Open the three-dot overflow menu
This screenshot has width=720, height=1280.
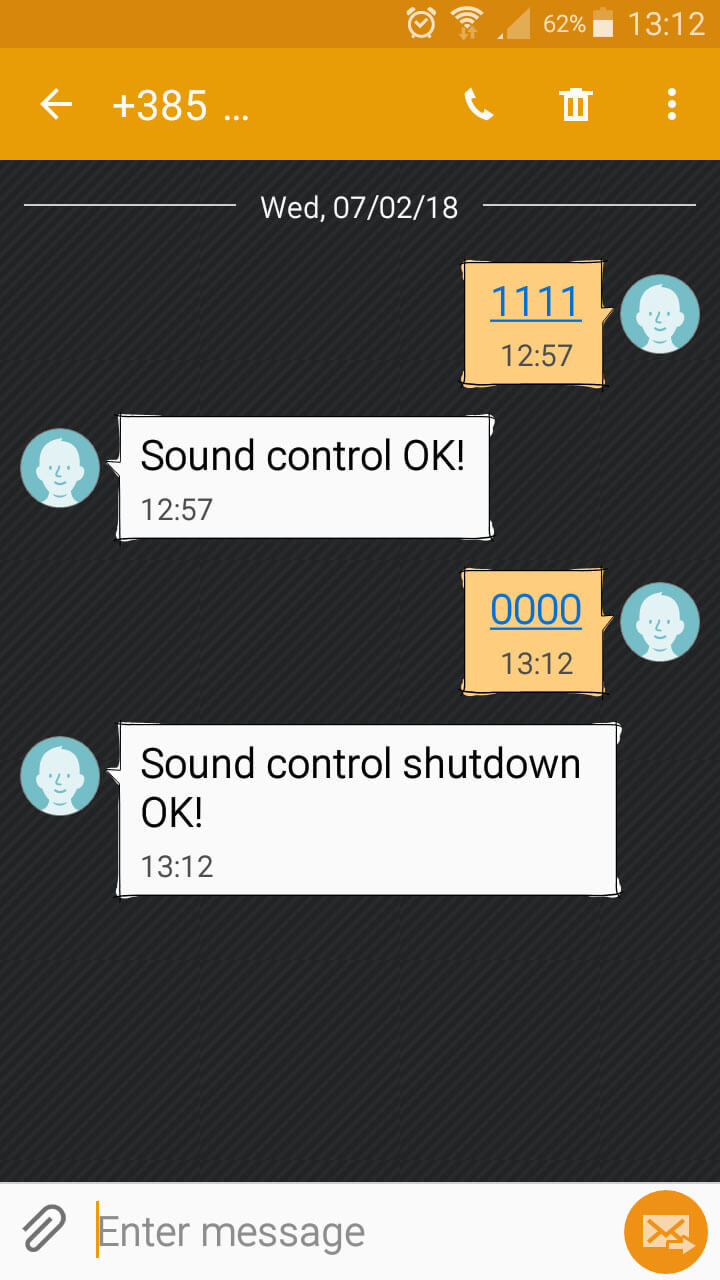coord(671,104)
